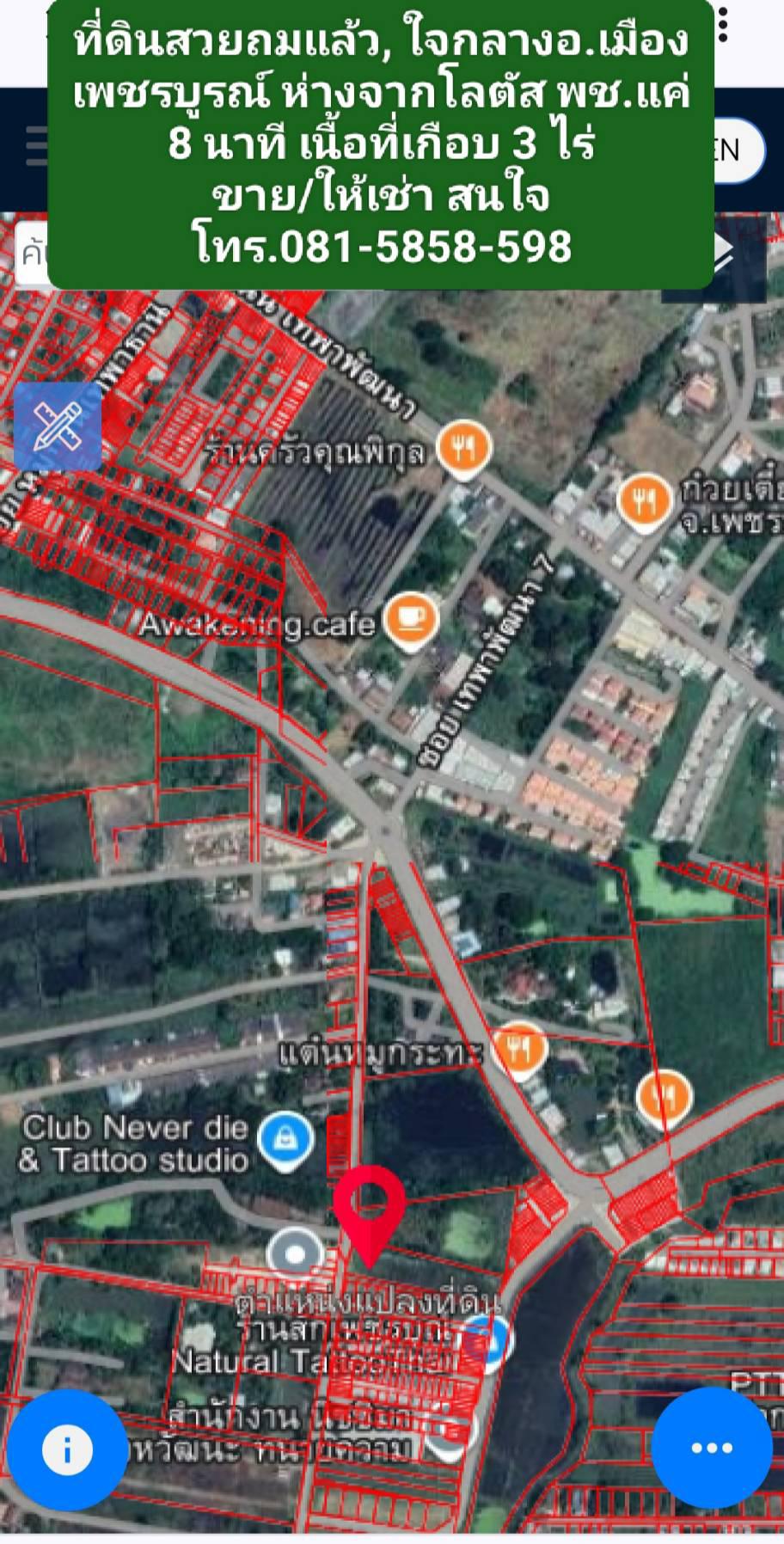The image size is (784, 1544).
Task: Tap the blue info button
Action: (67, 1449)
